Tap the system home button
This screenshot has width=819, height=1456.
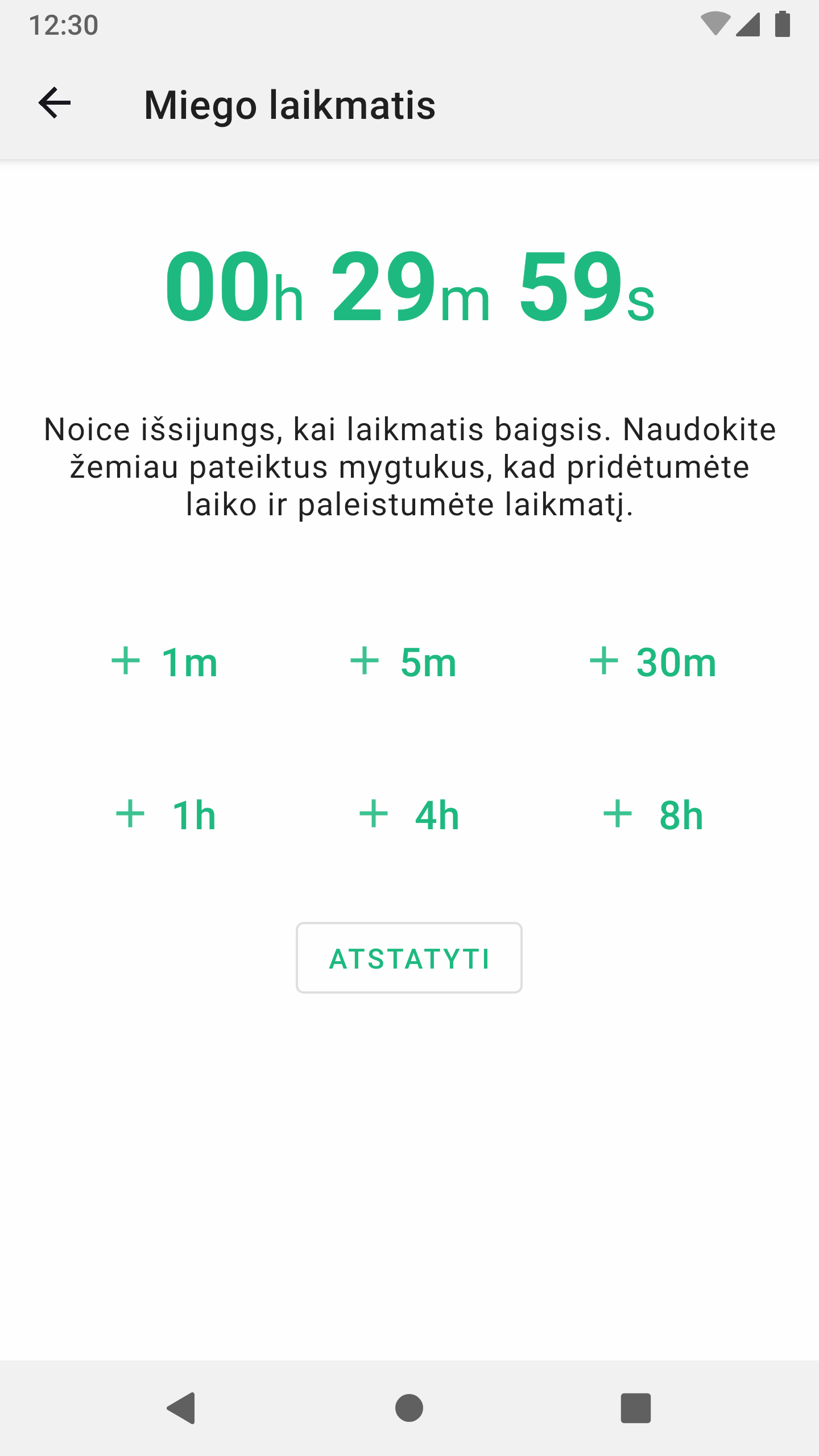(x=409, y=1408)
